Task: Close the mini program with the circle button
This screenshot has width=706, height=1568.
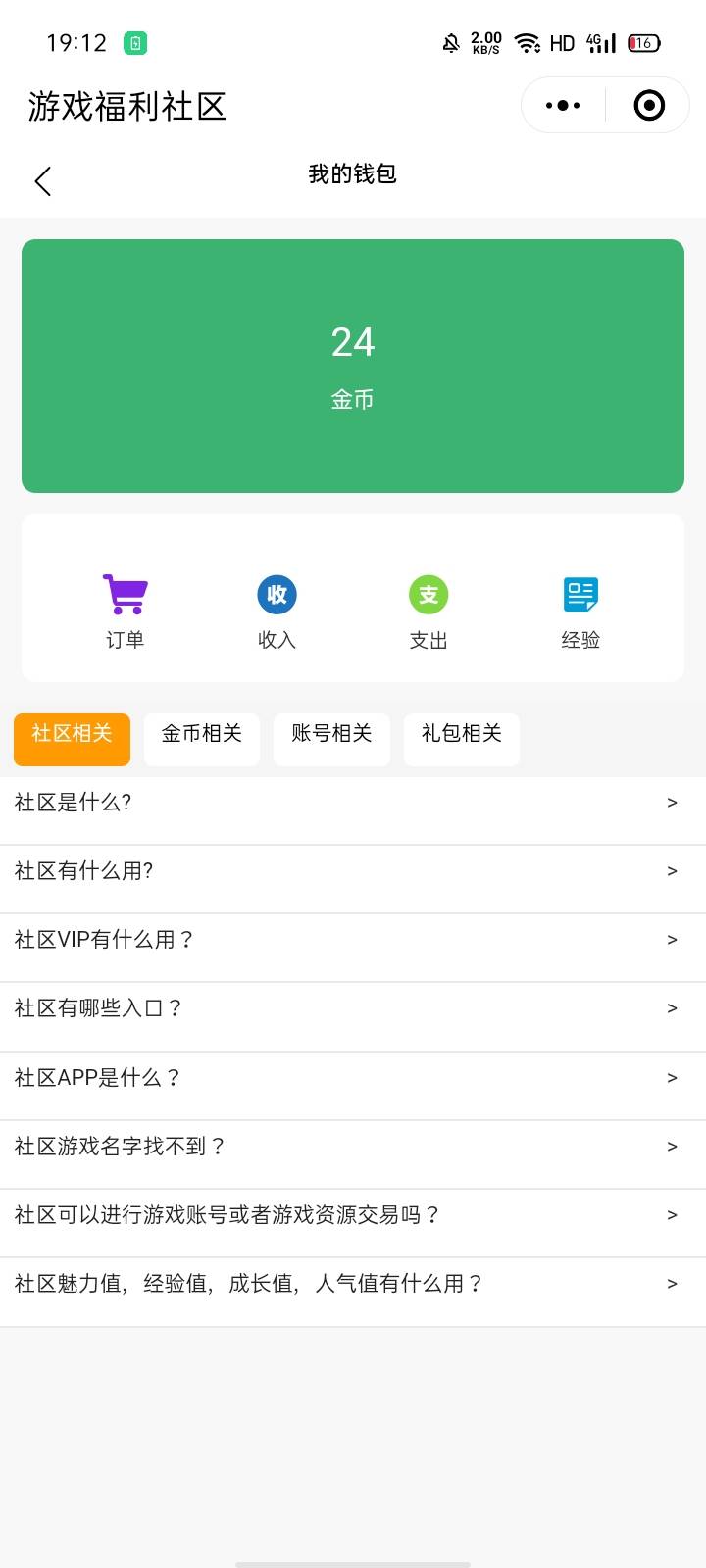Action: [x=649, y=106]
